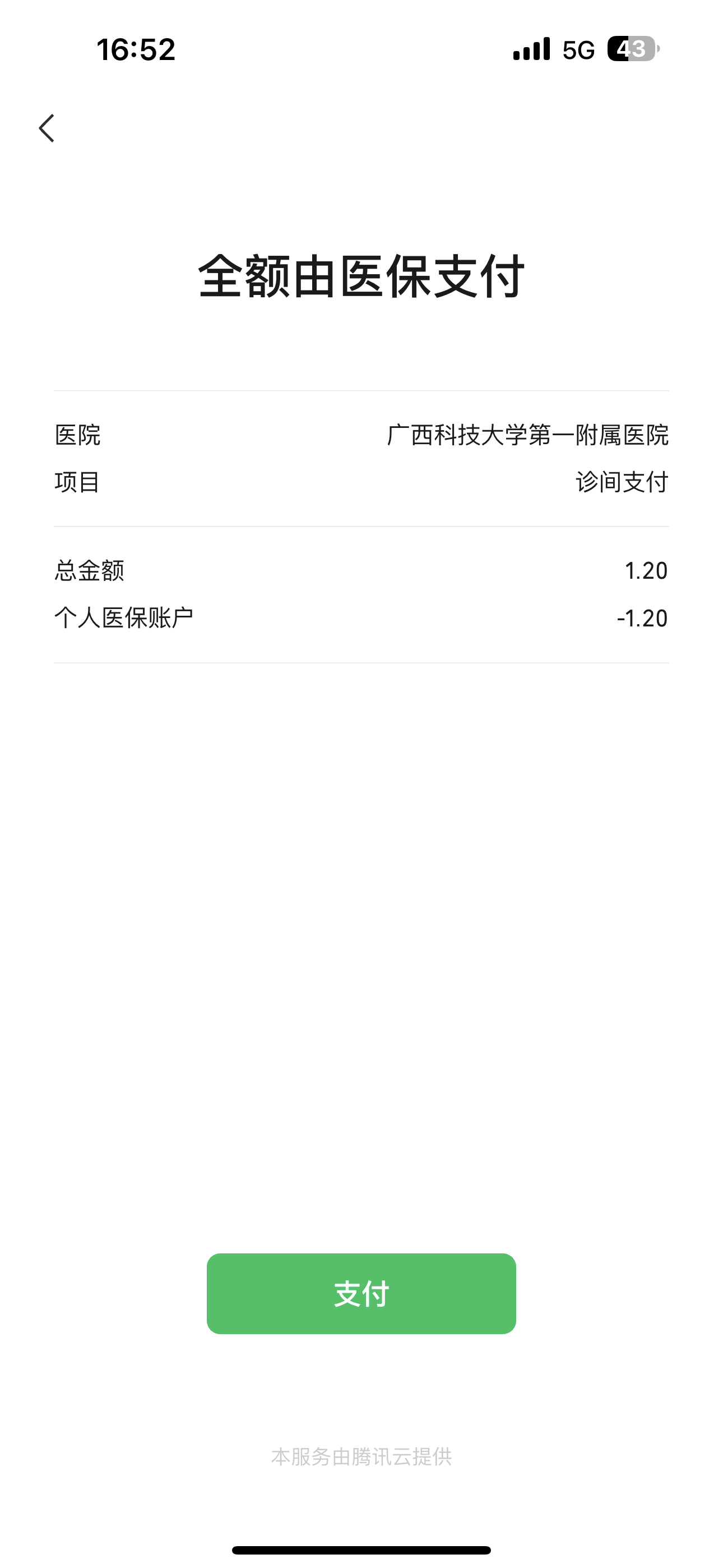Tap the green 支付 button
The height and width of the screenshot is (1568, 723).
tap(361, 1293)
